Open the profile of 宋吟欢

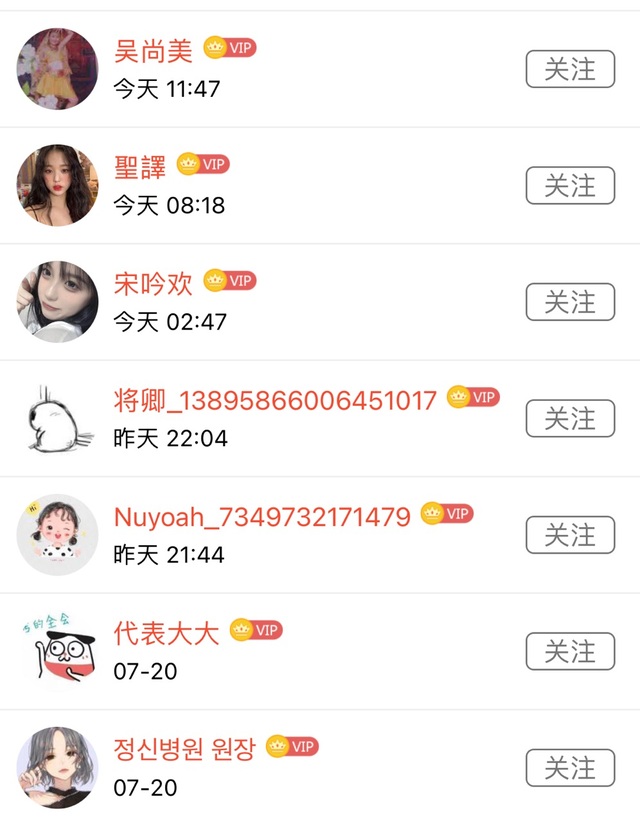click(x=58, y=302)
